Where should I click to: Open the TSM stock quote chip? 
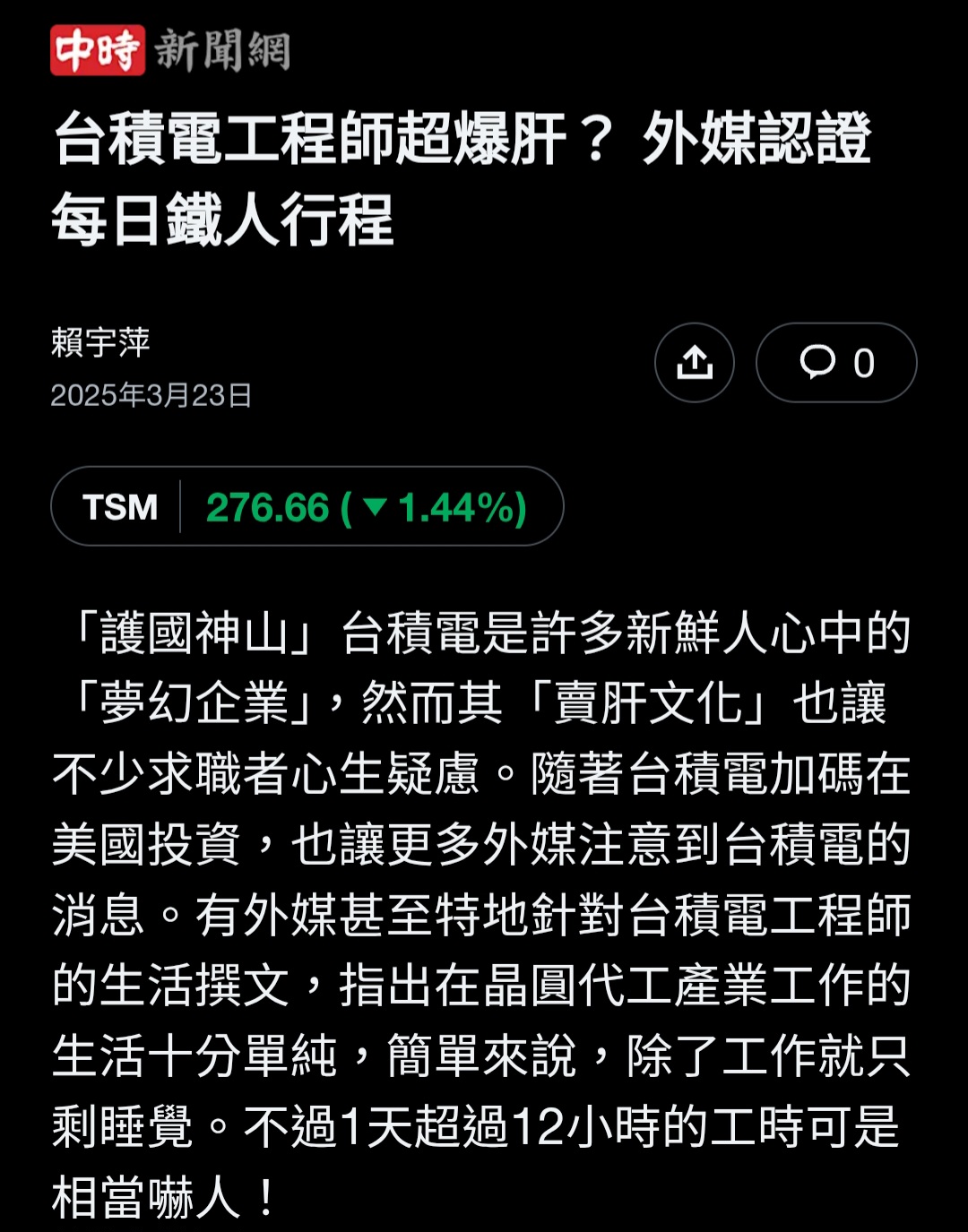click(307, 507)
